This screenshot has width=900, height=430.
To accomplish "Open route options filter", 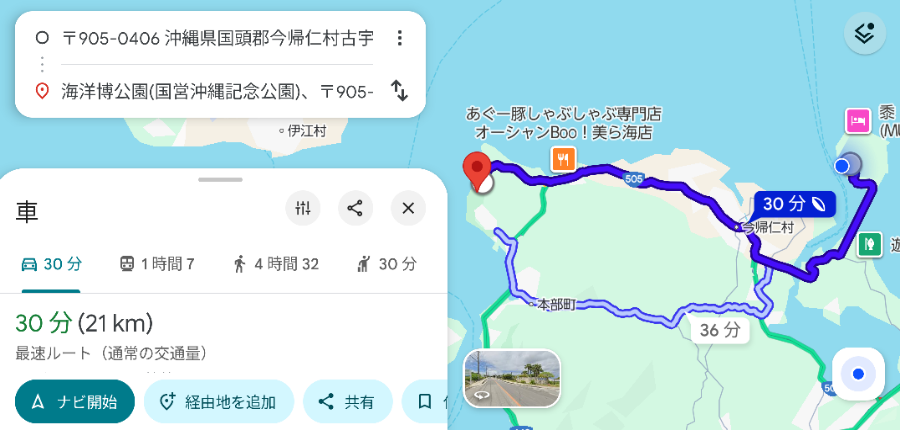I will point(303,208).
